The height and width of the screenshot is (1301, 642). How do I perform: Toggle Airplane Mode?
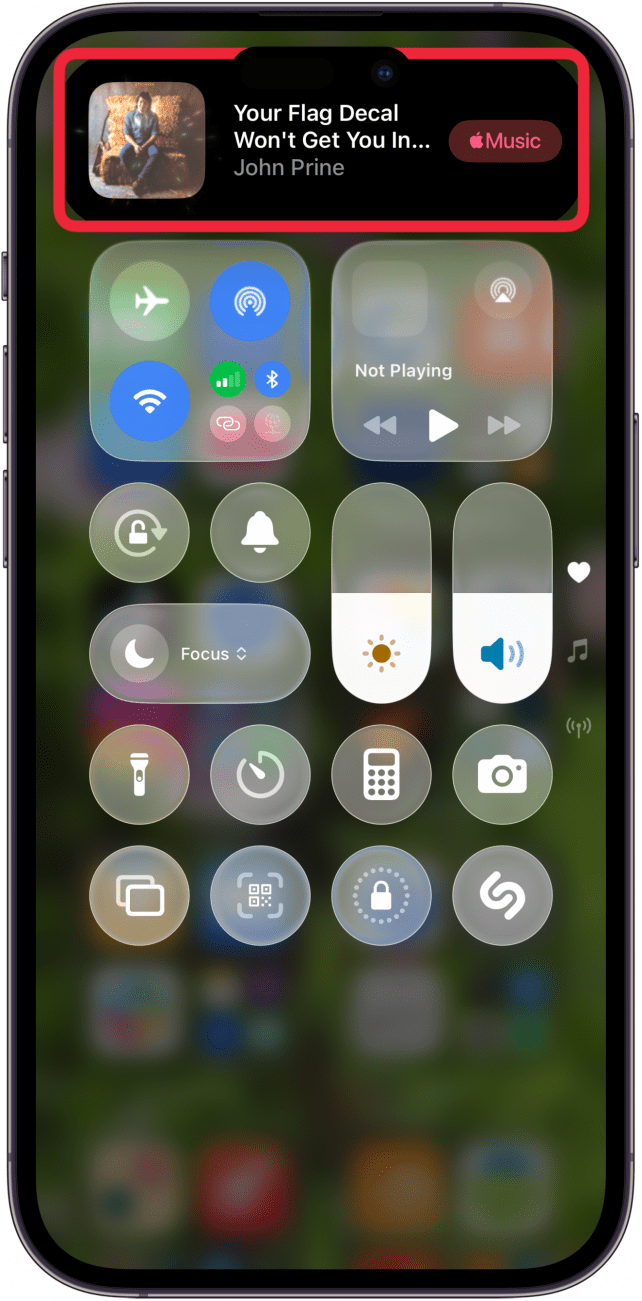(149, 300)
